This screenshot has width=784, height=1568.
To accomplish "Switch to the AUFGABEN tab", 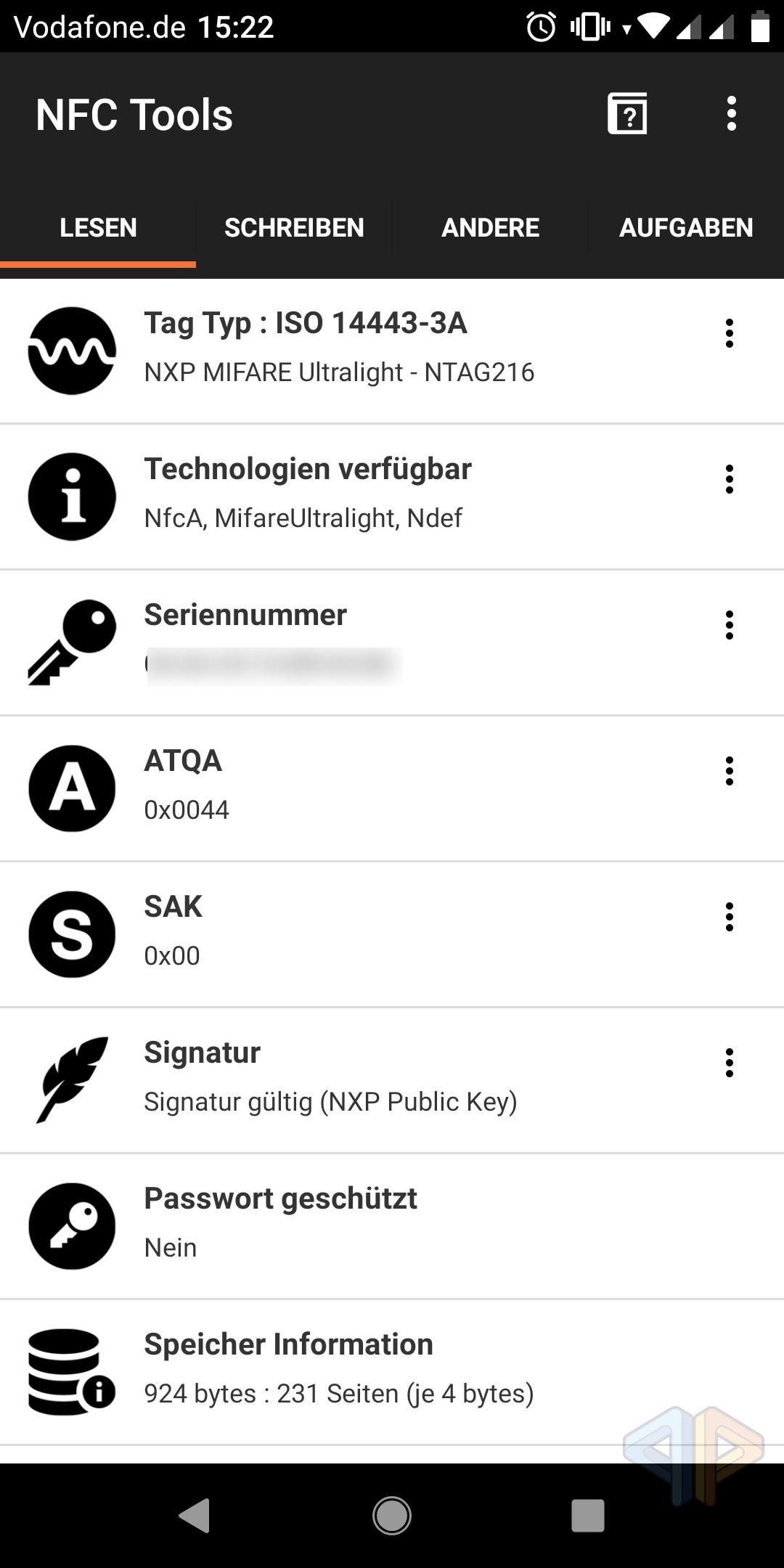I will point(686,228).
